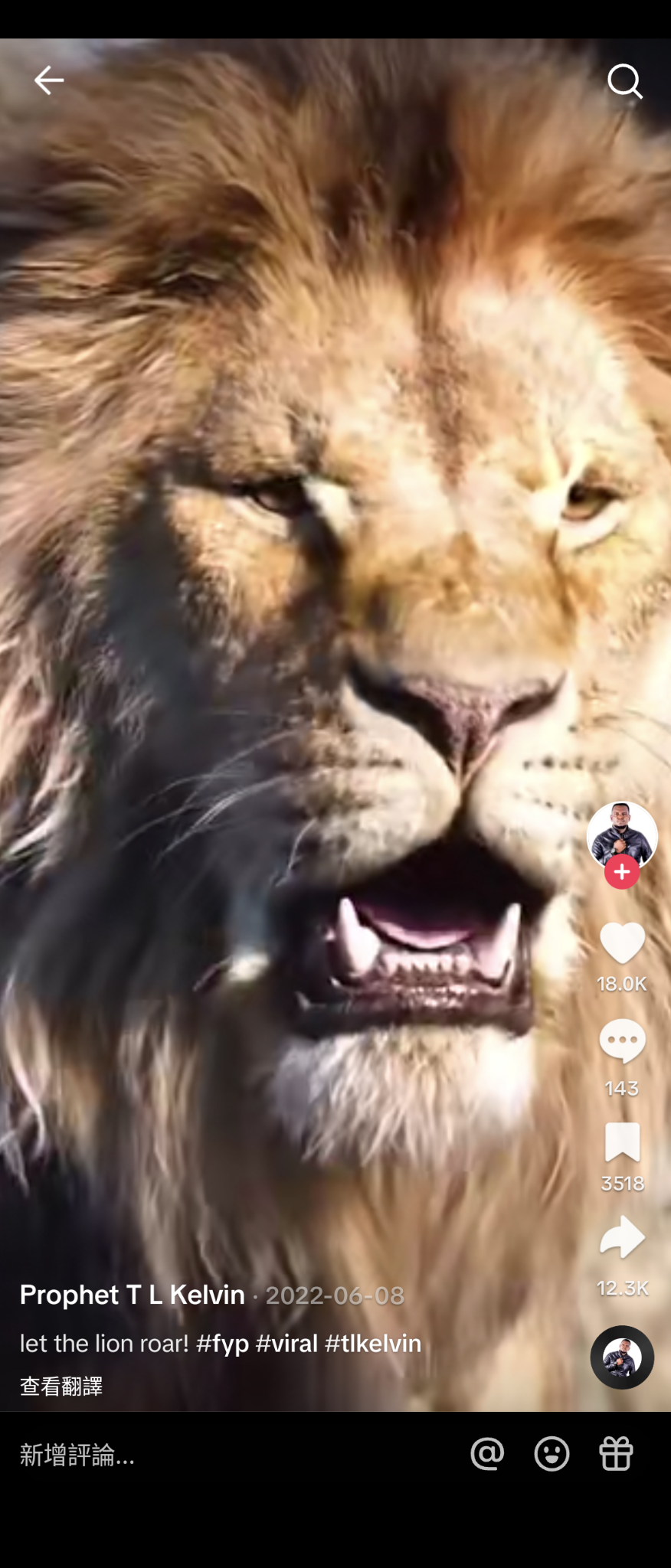Image resolution: width=671 pixels, height=1568 pixels.
Task: Go back using the top arrow
Action: coord(48,80)
